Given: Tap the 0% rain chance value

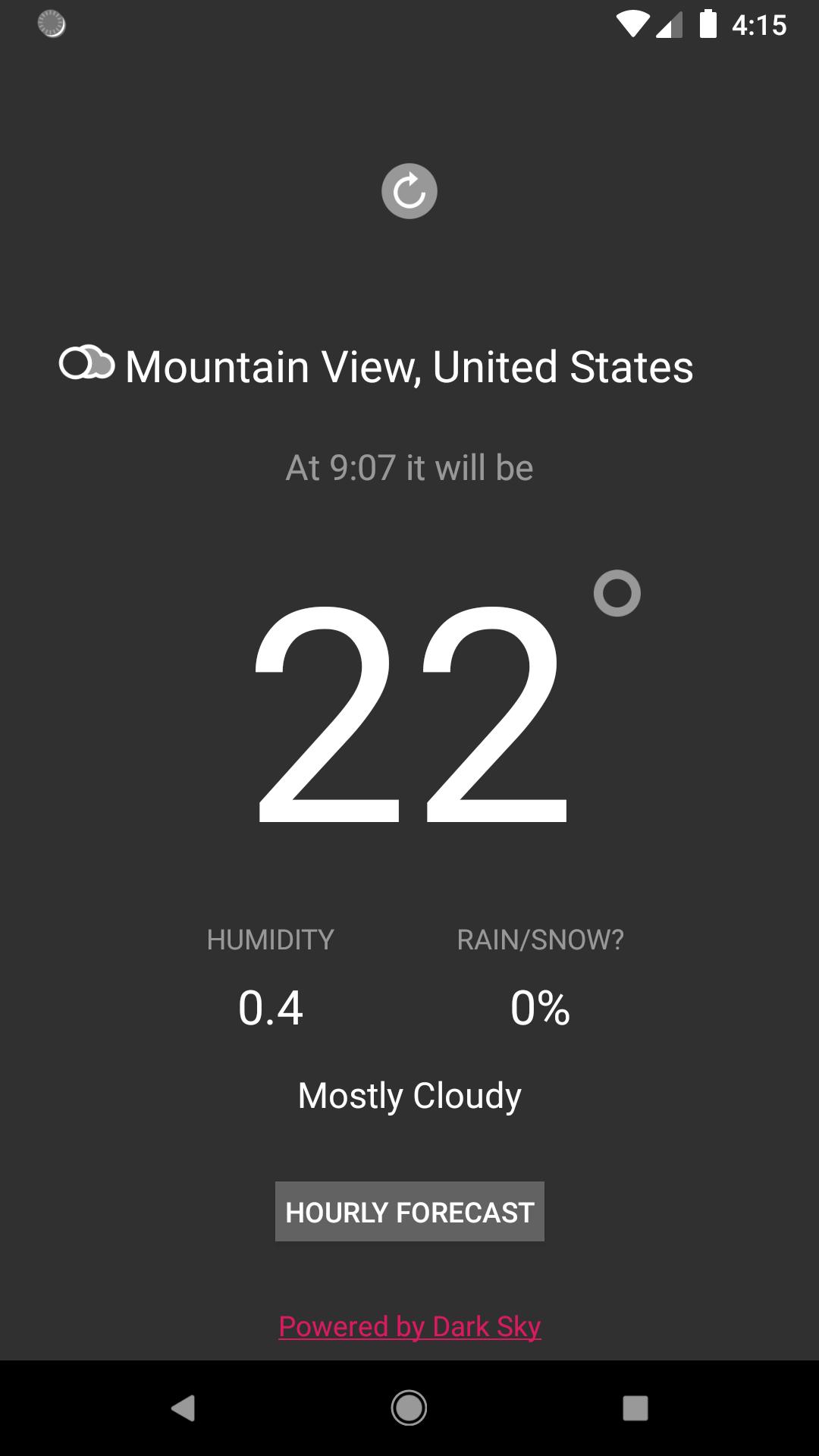Looking at the screenshot, I should tap(540, 1008).
